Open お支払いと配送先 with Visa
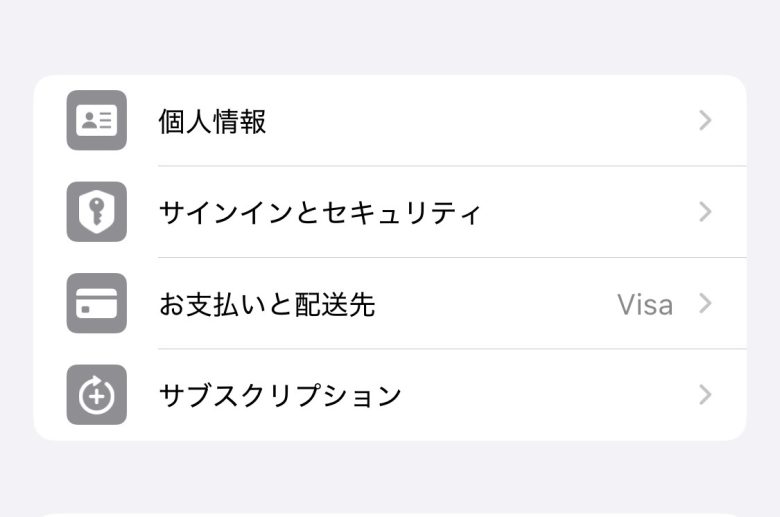 point(390,304)
